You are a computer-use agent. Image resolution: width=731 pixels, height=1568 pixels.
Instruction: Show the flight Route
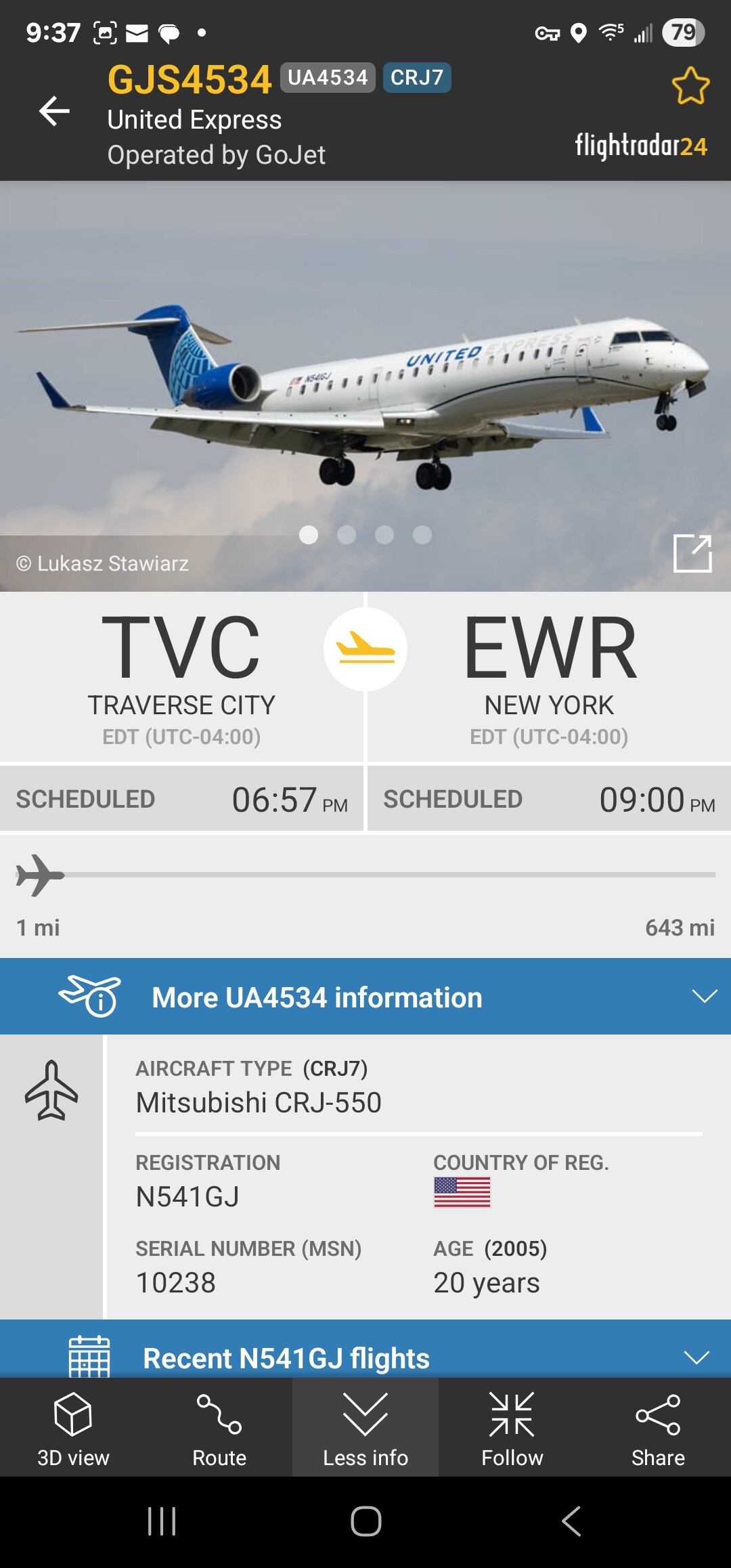point(219,1427)
